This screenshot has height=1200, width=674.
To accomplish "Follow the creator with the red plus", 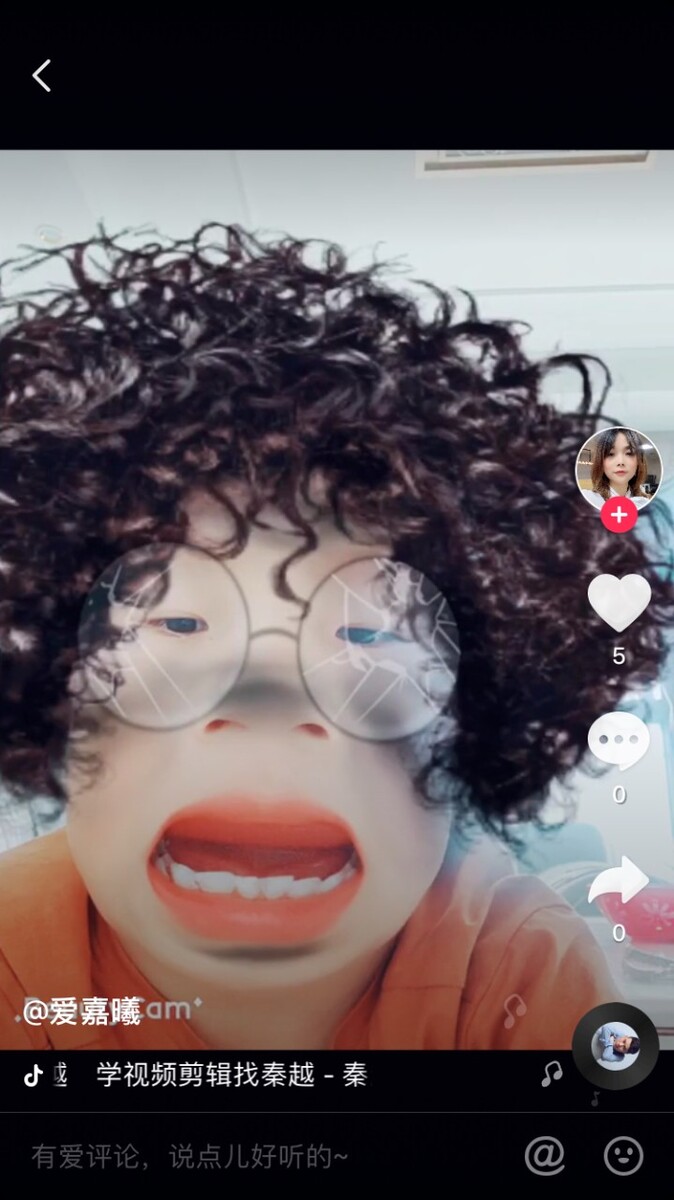I will click(619, 515).
